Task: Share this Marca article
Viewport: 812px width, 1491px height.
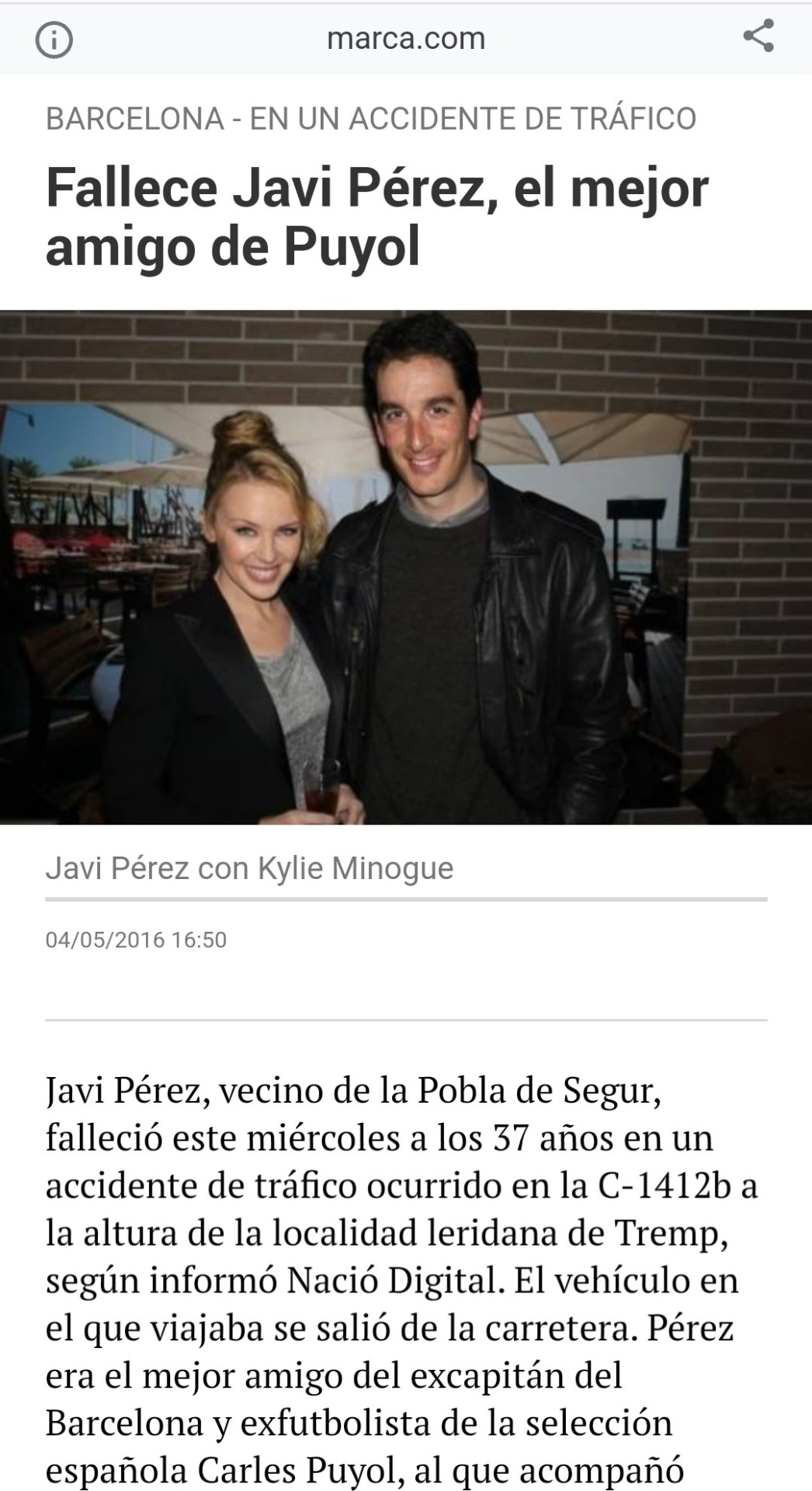Action: 758,37
